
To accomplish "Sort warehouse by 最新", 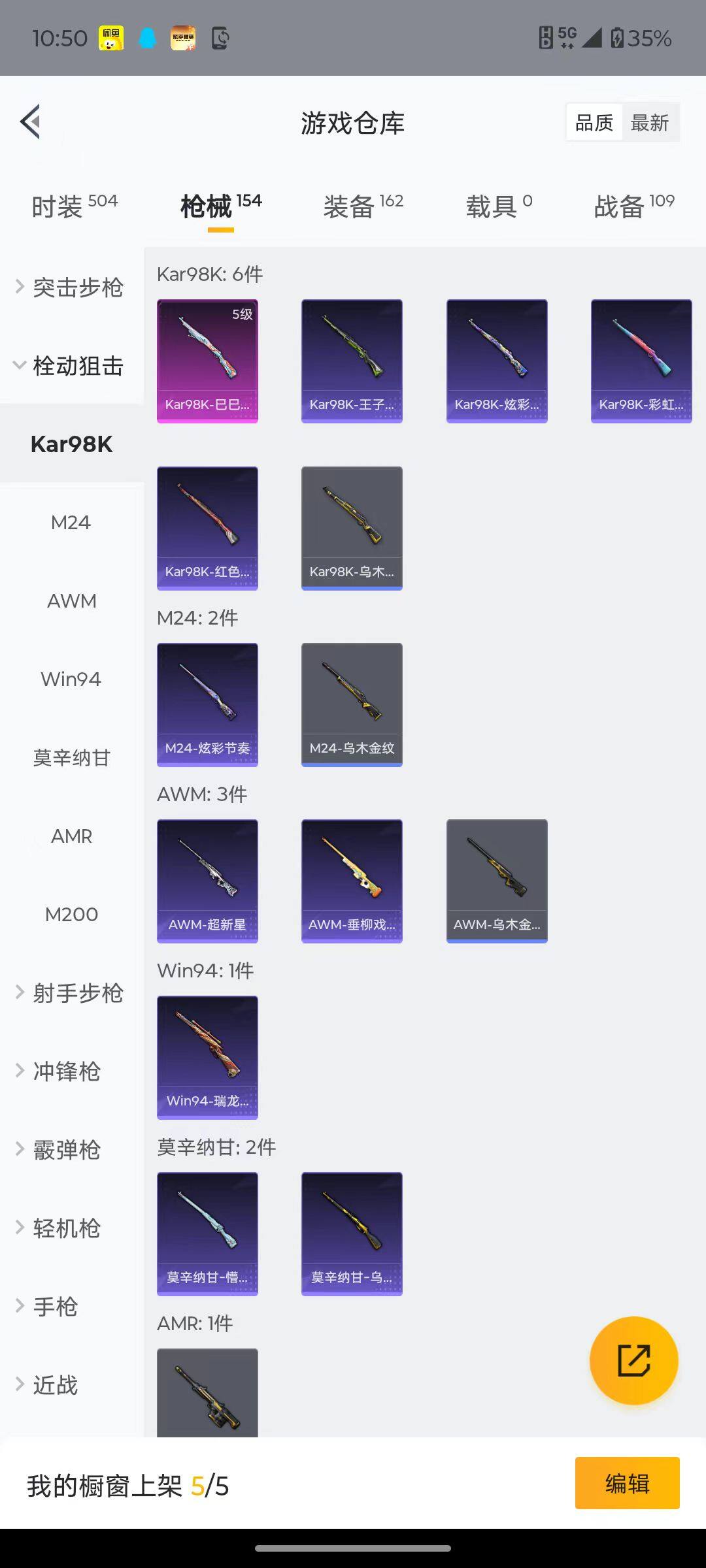I will pyautogui.click(x=649, y=123).
